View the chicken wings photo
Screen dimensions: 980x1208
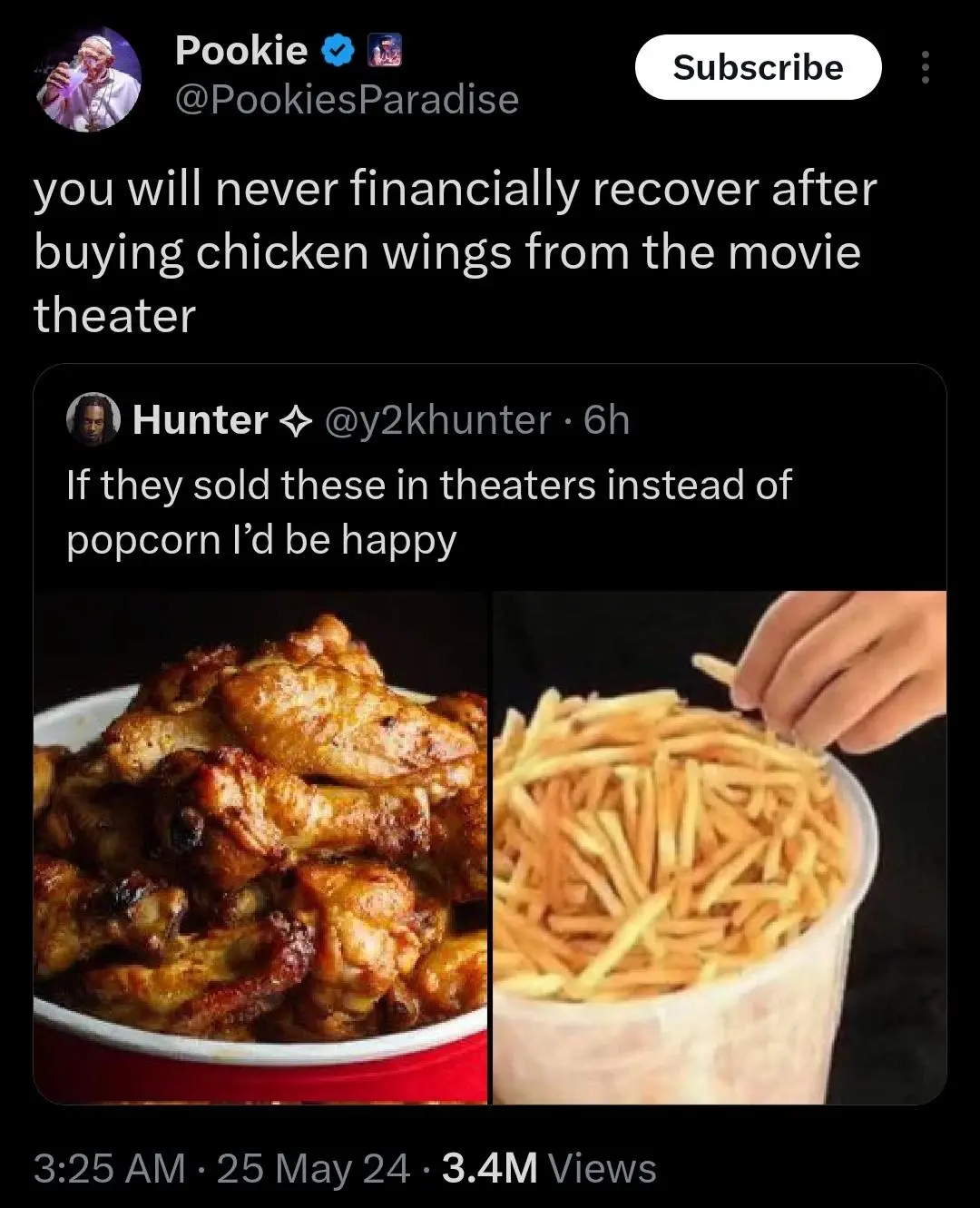pos(261,846)
